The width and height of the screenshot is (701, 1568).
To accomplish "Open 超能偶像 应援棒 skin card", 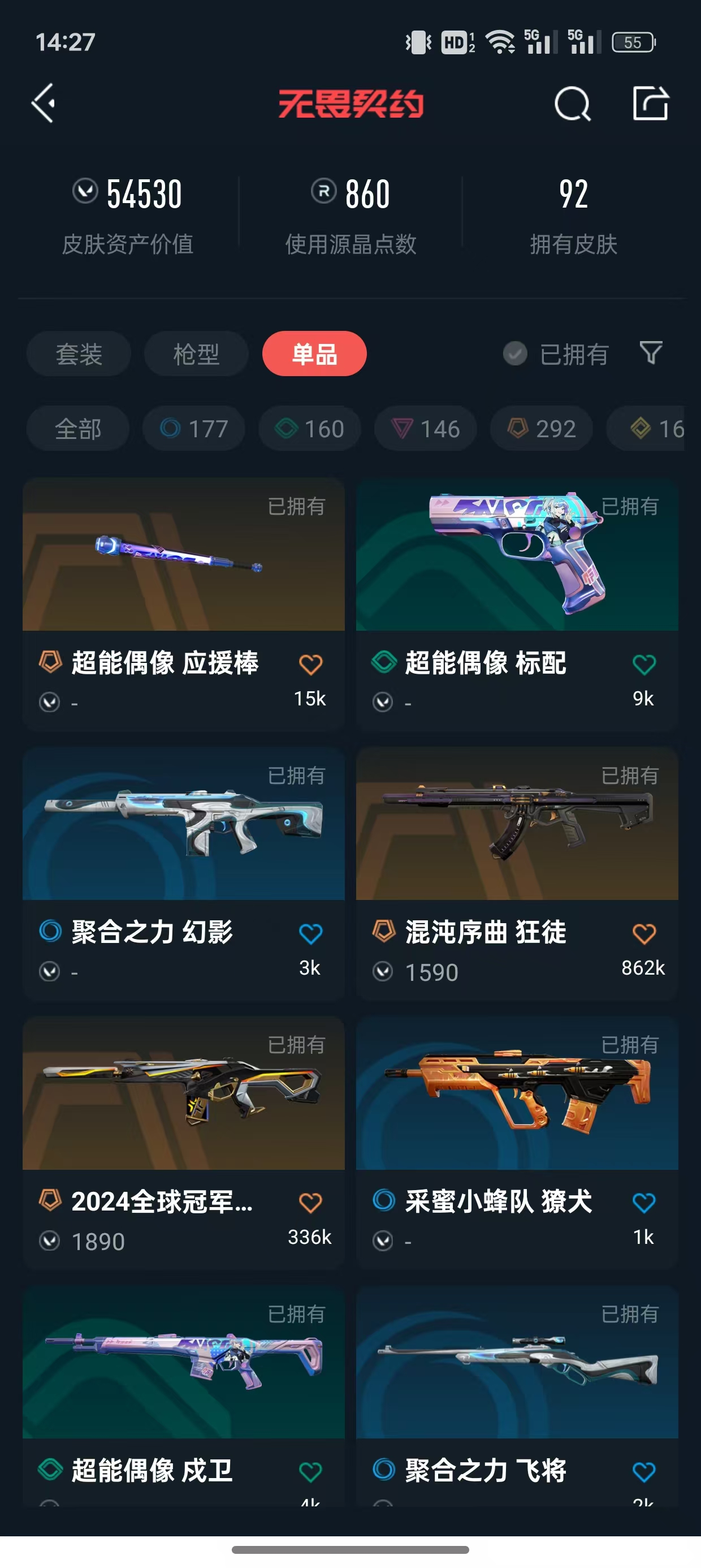I will coord(184,604).
